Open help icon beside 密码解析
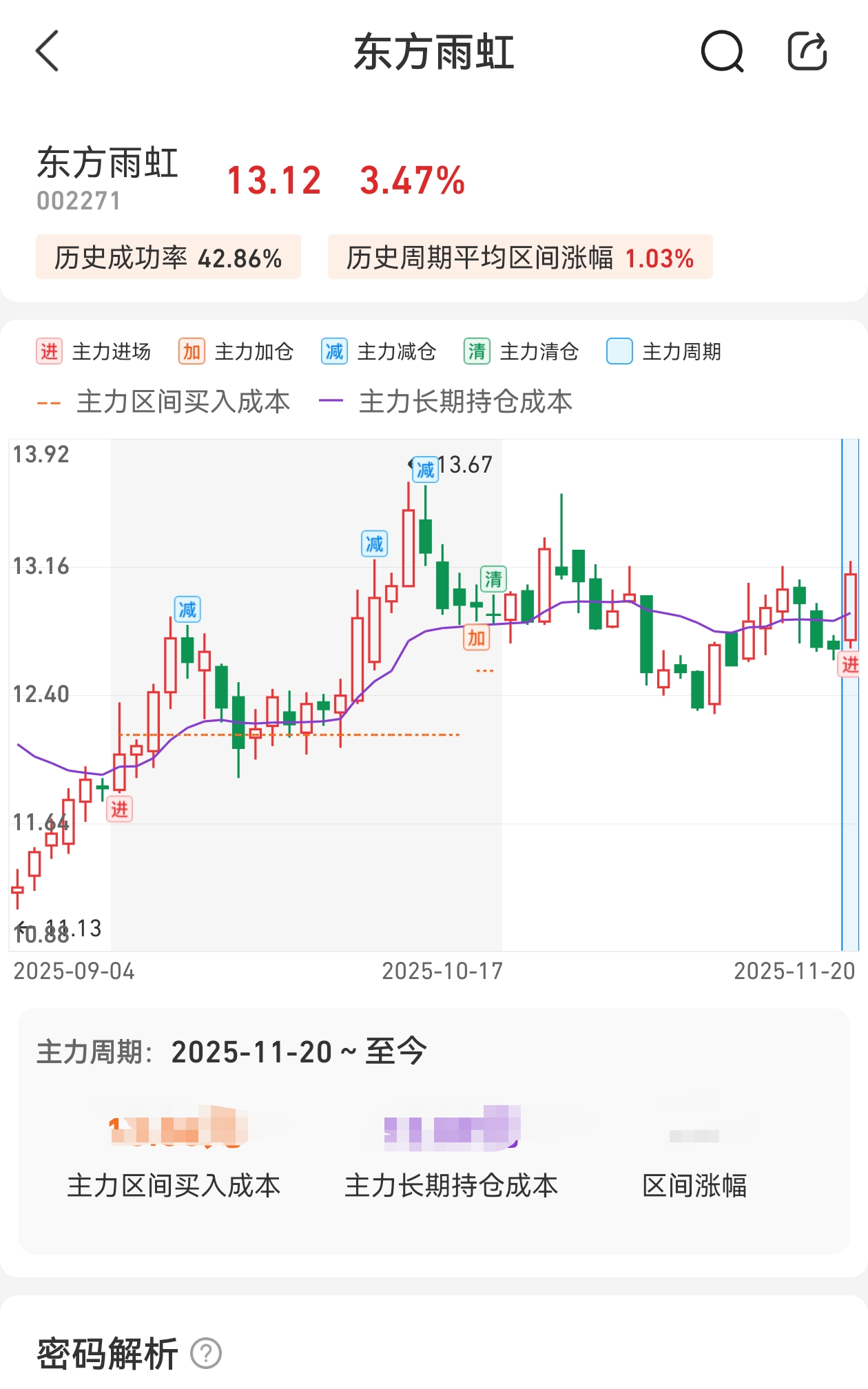 (205, 1353)
